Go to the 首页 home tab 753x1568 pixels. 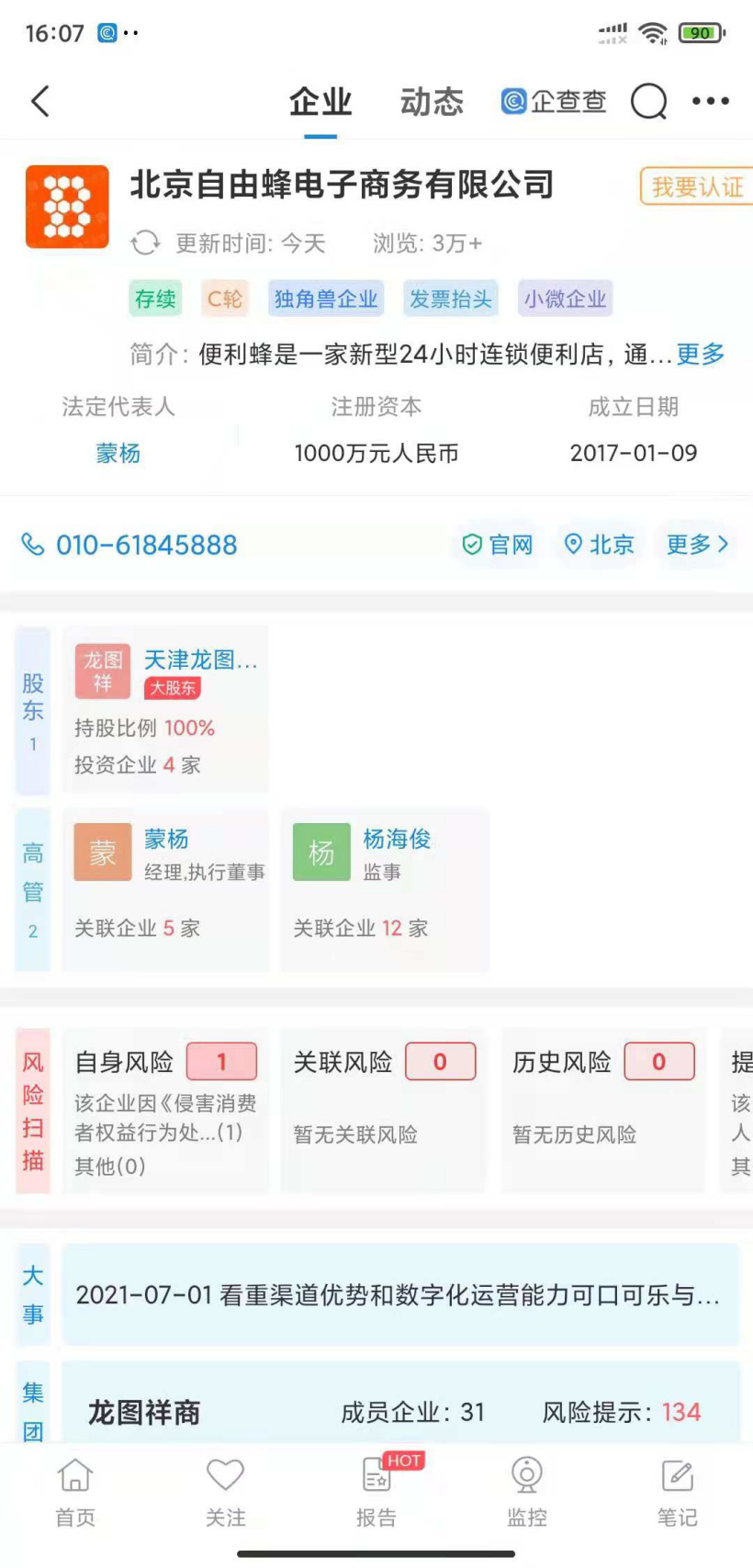click(75, 1493)
